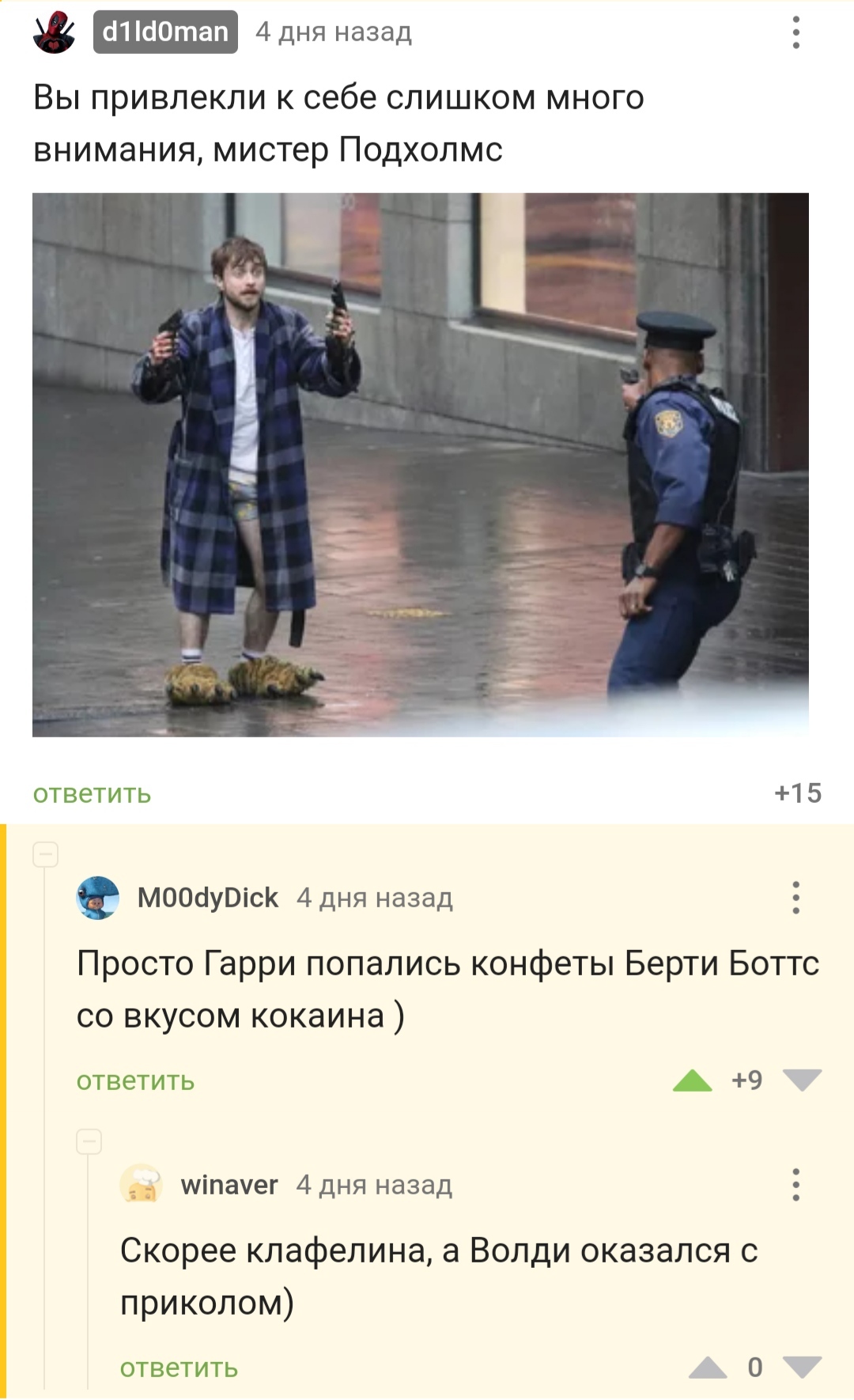854x1400 pixels.
Task: Upvote M00dyDick's comment
Action: [x=693, y=1080]
